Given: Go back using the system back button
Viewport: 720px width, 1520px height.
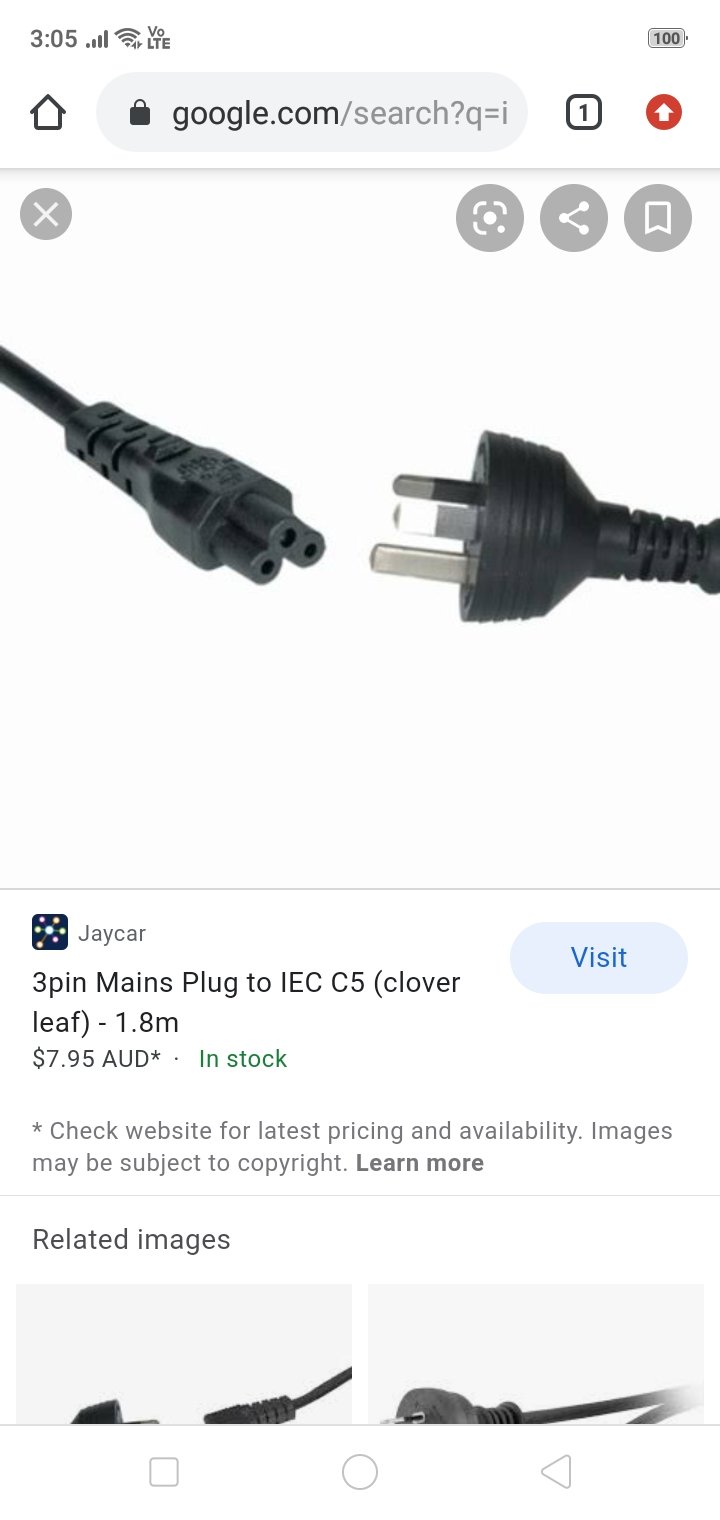Looking at the screenshot, I should (556, 1472).
